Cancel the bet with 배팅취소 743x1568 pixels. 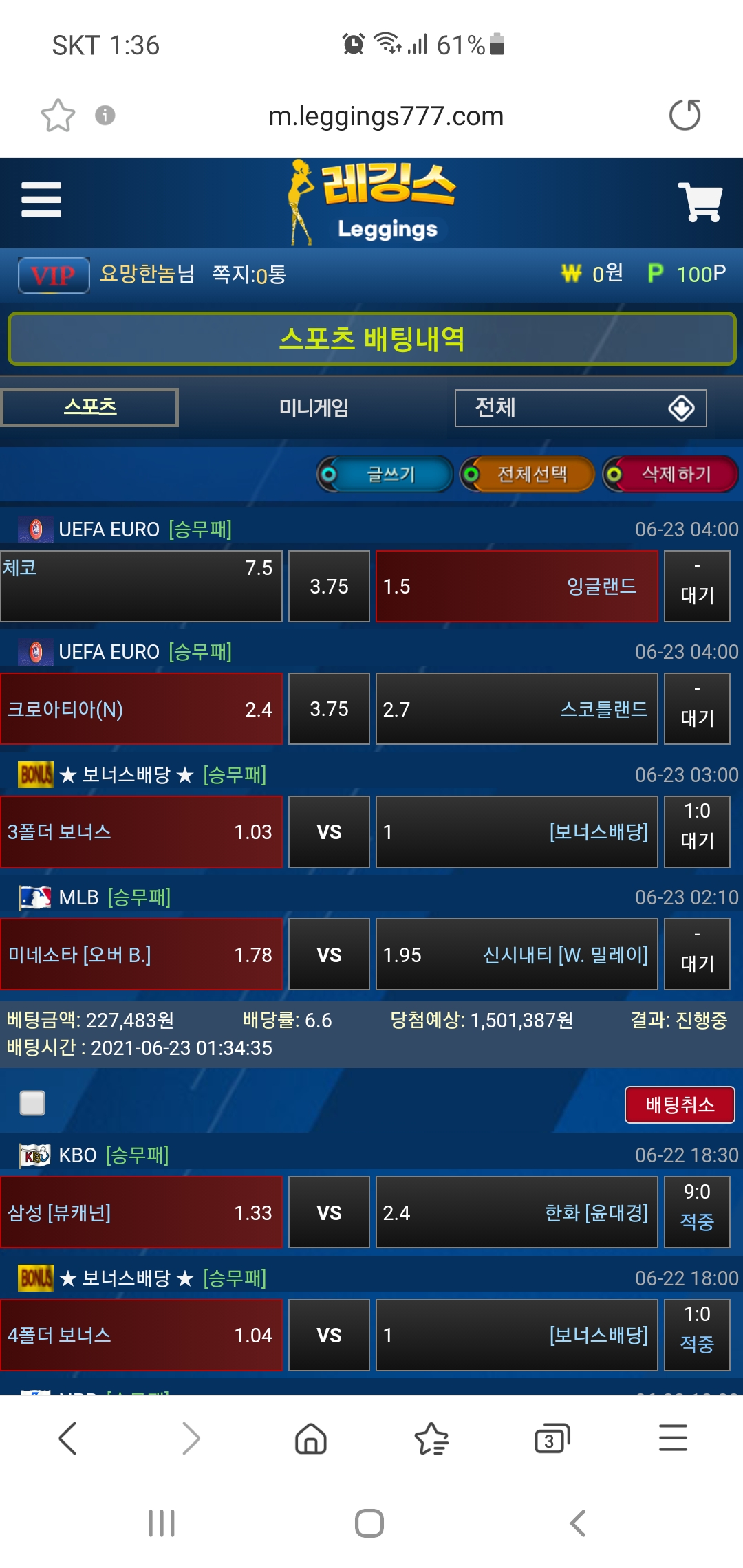point(679,1104)
